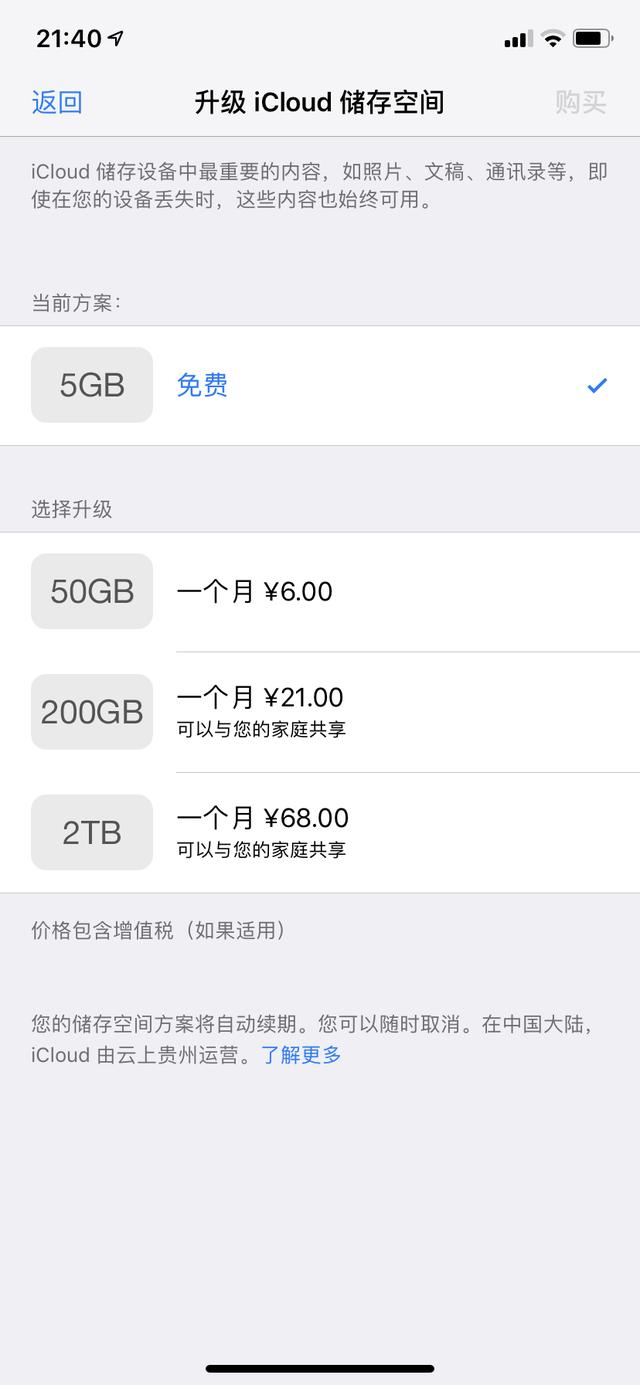Tap 返回 to go back
The width and height of the screenshot is (640, 1385).
pos(57,102)
